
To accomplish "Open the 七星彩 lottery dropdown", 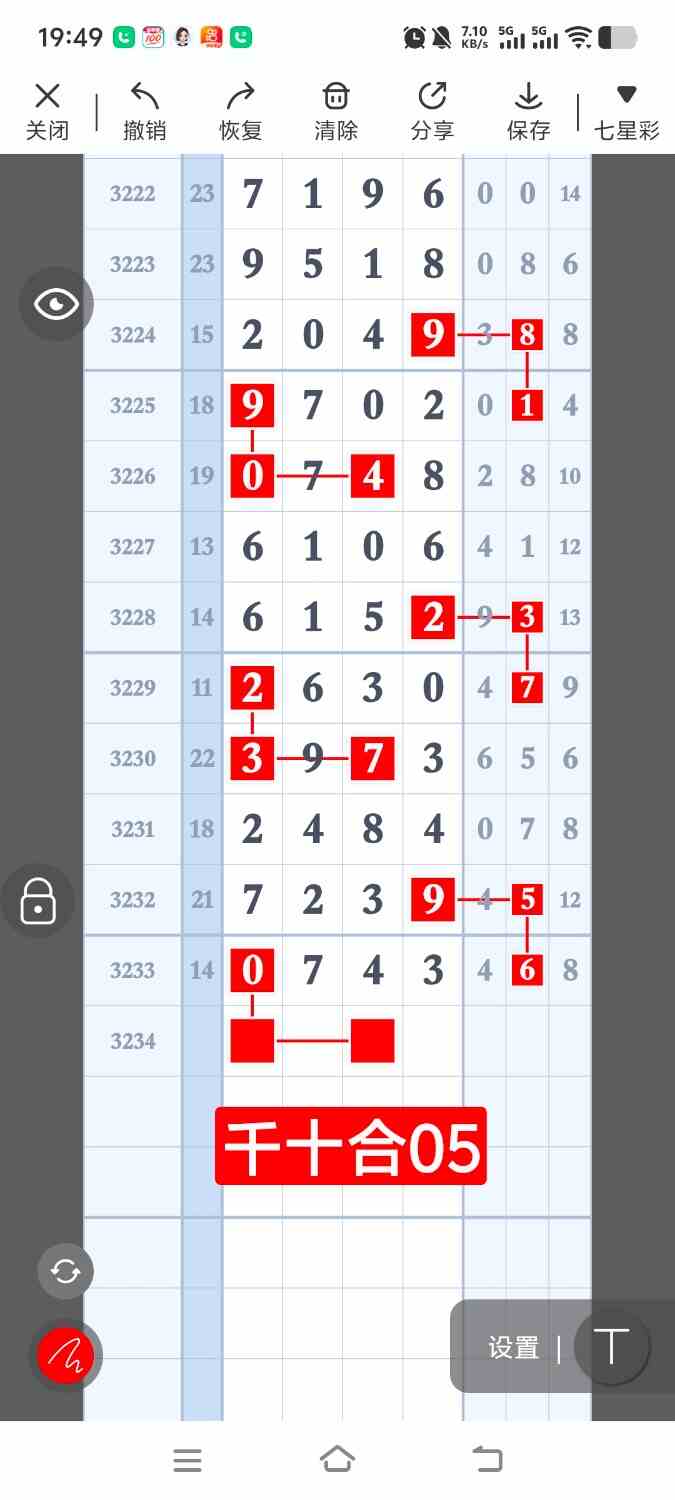I will pos(626,110).
